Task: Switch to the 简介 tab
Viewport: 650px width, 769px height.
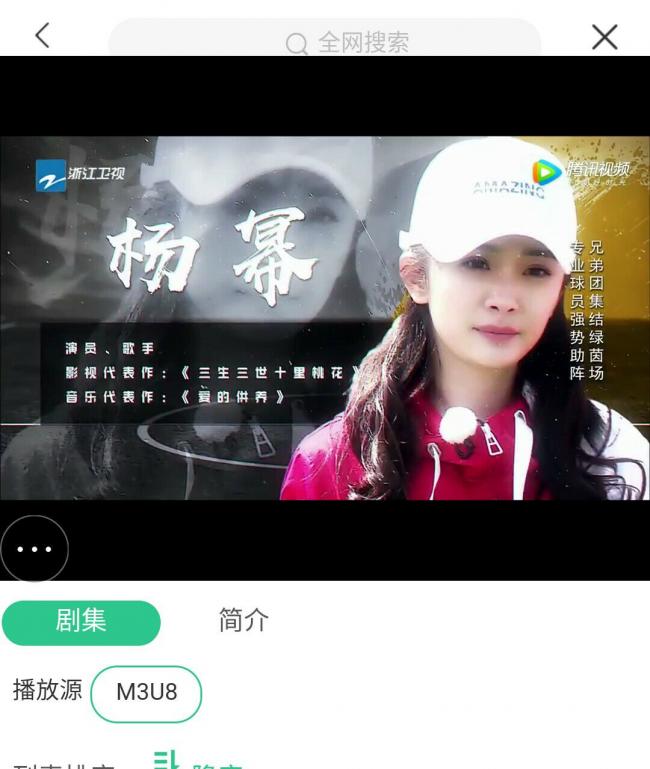Action: (x=243, y=621)
